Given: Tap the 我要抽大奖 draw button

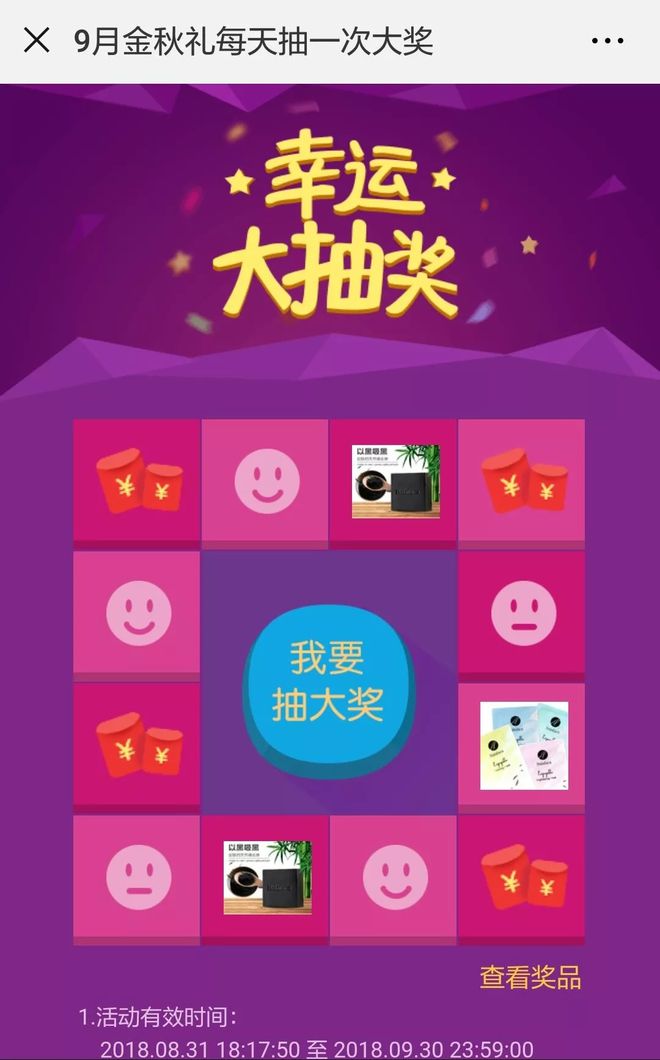Looking at the screenshot, I should pyautogui.click(x=328, y=681).
